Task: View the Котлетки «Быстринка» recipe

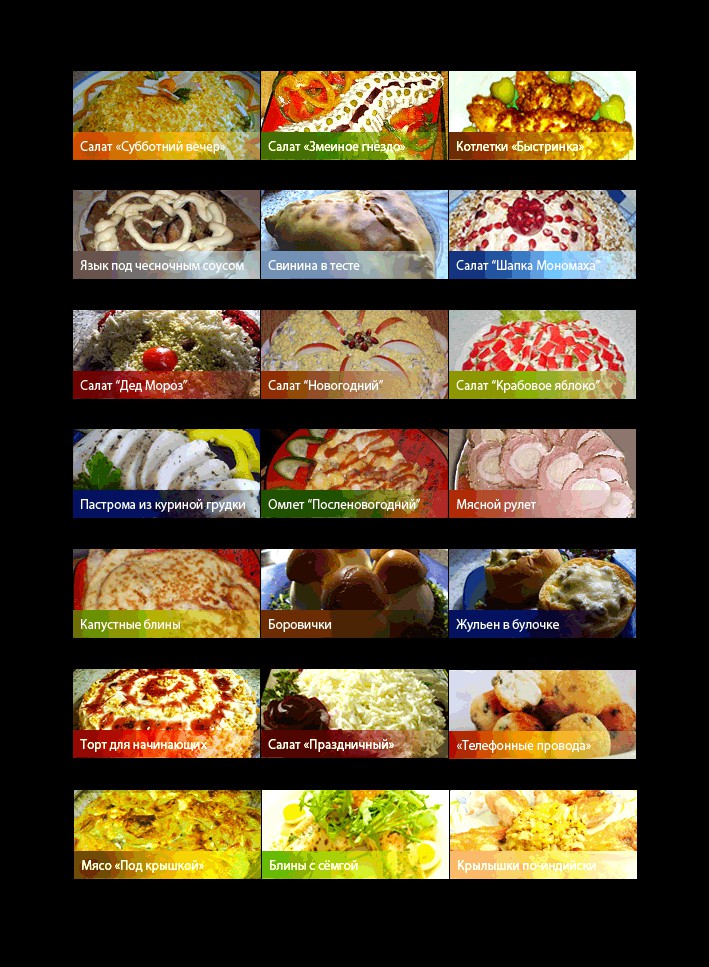Action: [542, 115]
